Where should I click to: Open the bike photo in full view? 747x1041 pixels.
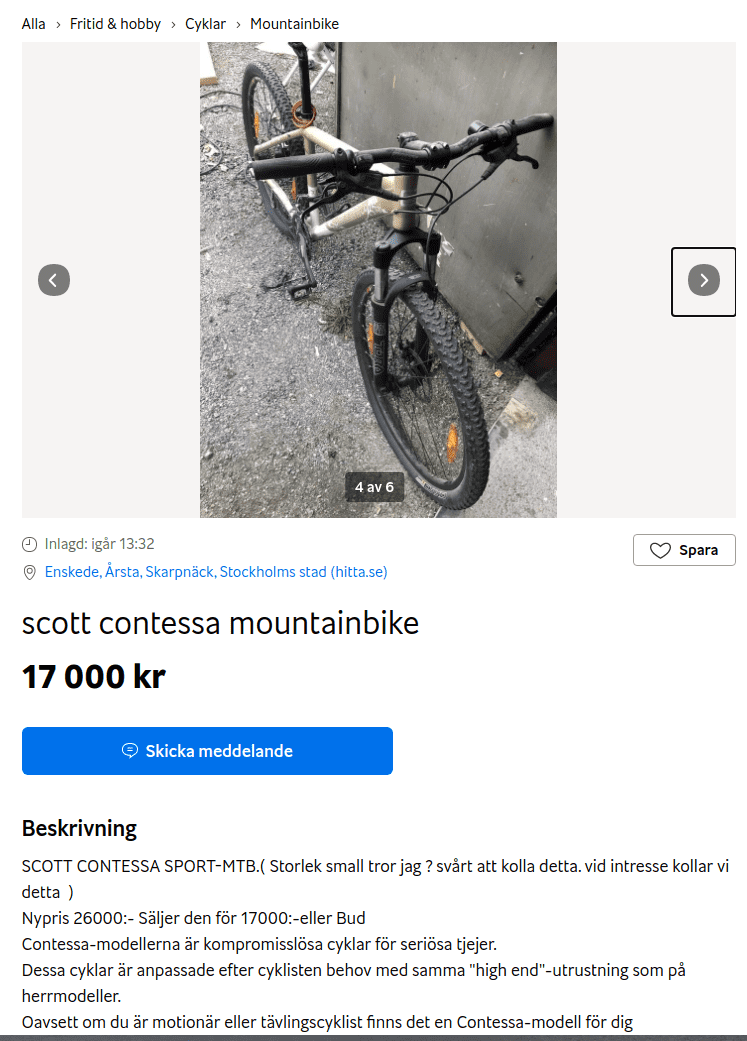tap(378, 280)
